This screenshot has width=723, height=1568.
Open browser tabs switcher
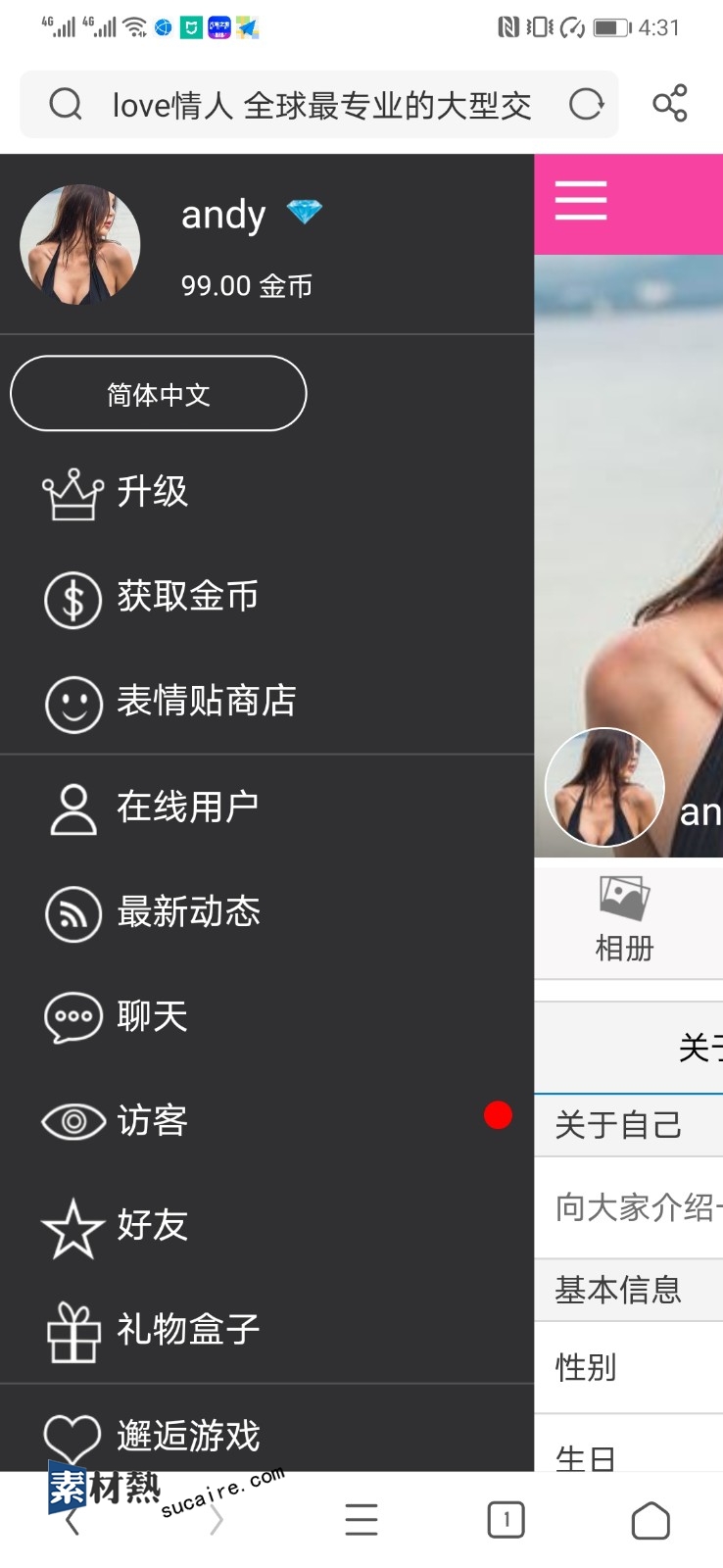(506, 1520)
